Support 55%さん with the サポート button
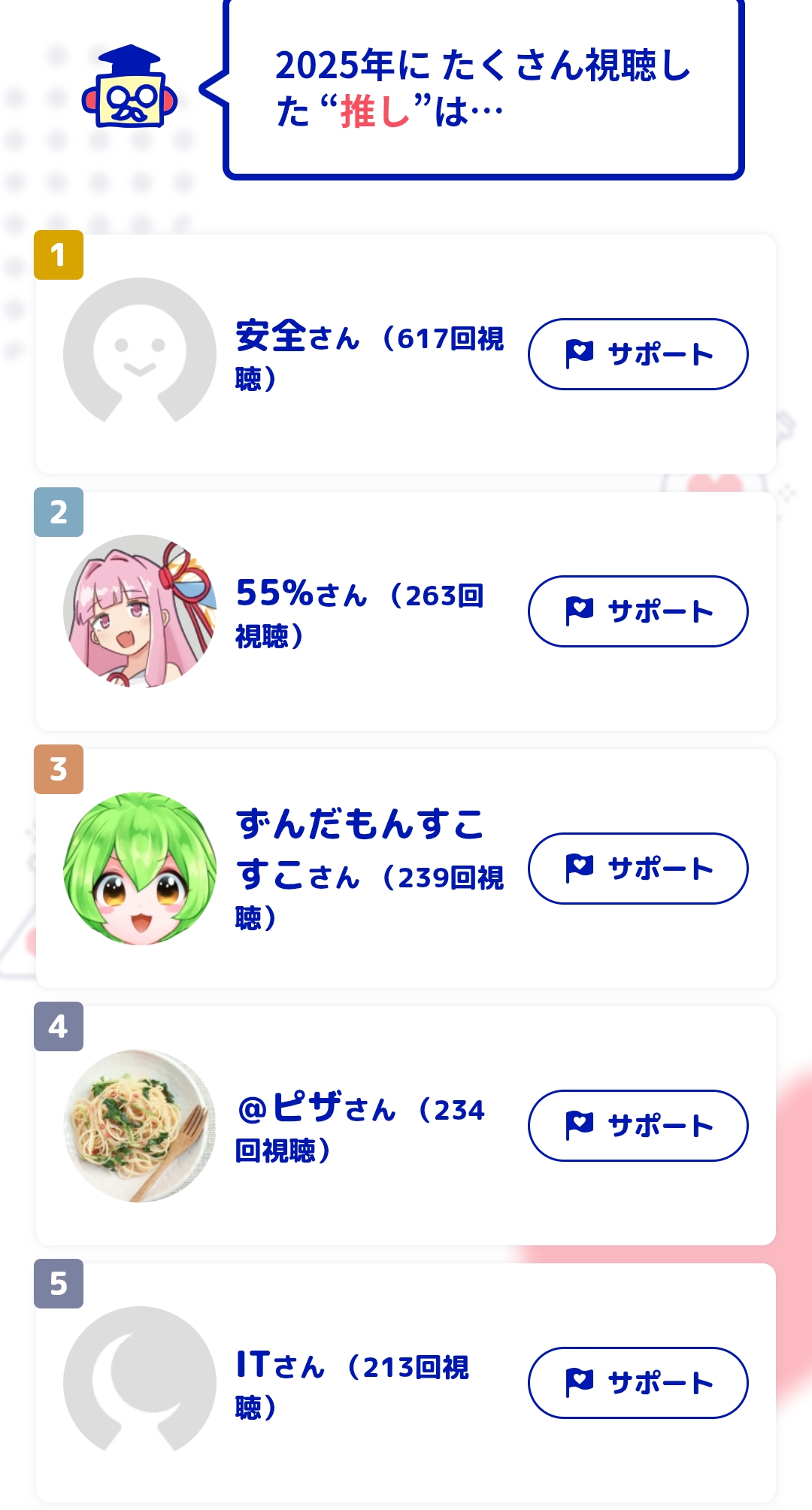Viewport: 812px width, 1510px height. click(x=638, y=611)
